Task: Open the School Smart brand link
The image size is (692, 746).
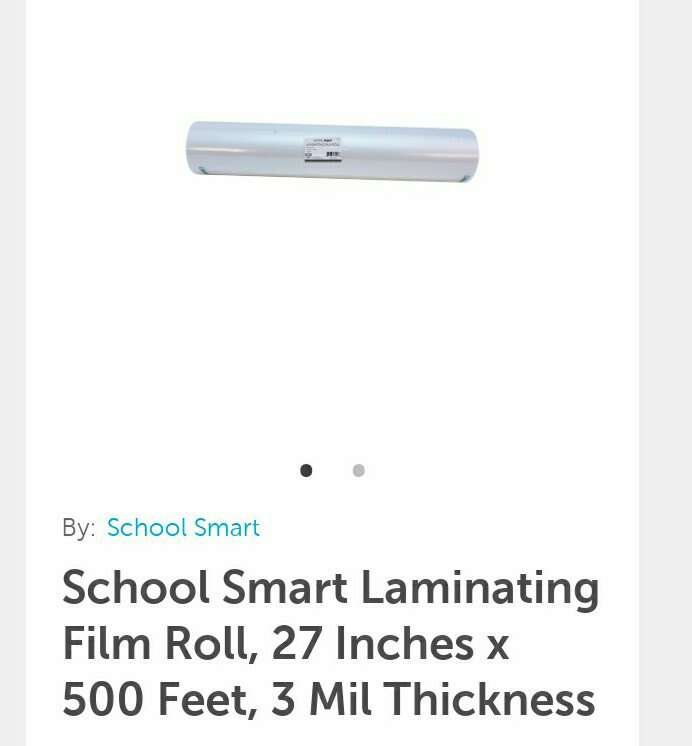Action: click(x=183, y=528)
